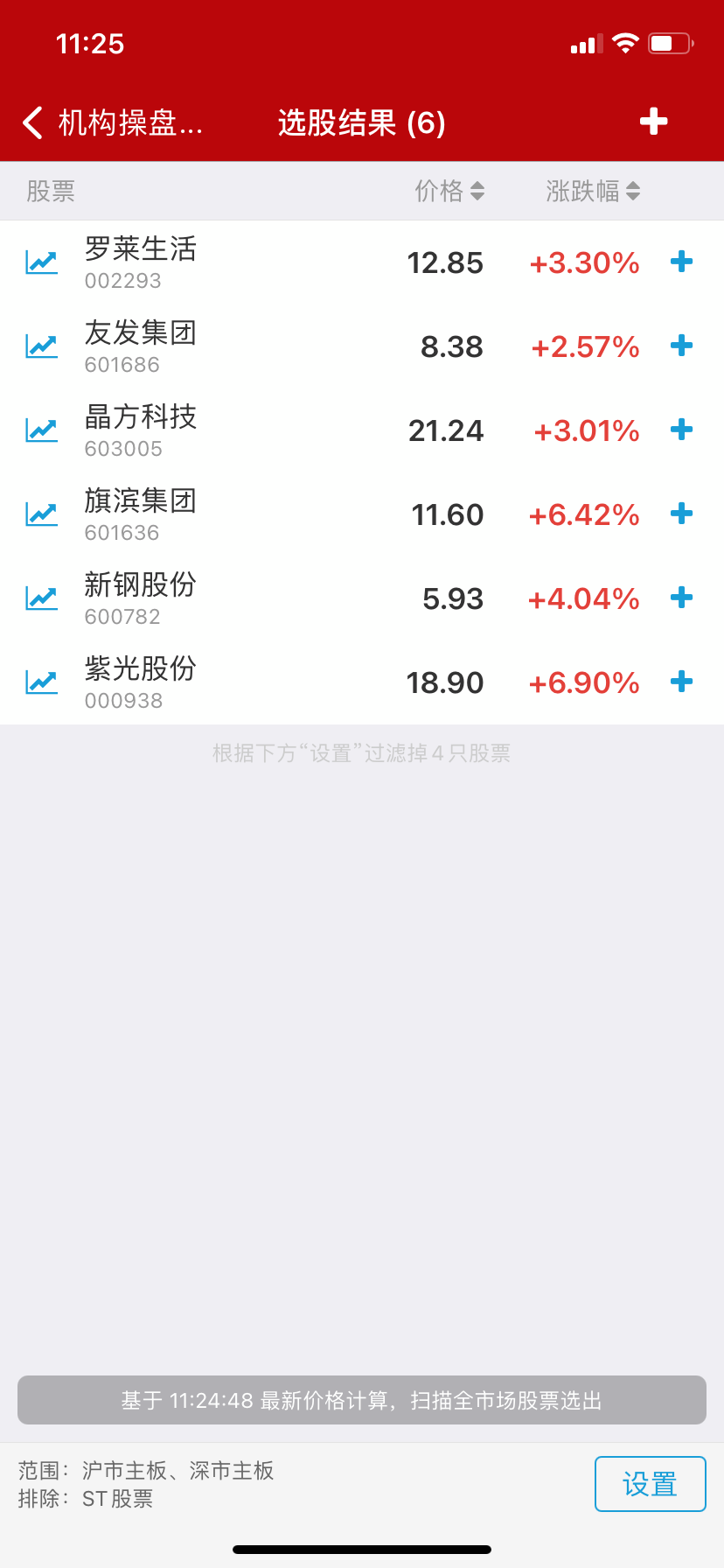Sort stocks by 涨跌幅 column
This screenshot has height=1568, width=724.
(593, 191)
